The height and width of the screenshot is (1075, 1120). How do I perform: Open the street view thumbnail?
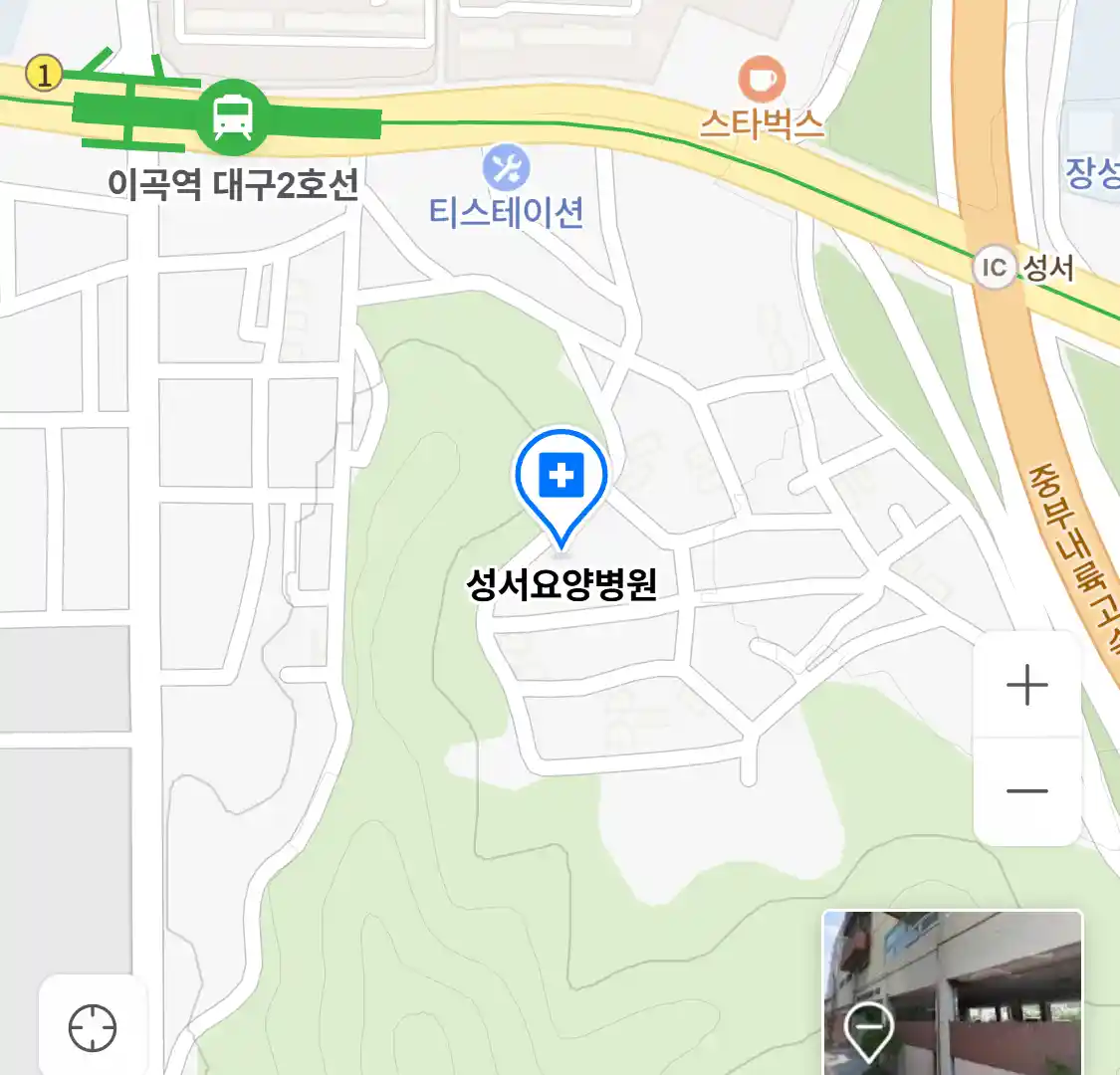(x=952, y=991)
